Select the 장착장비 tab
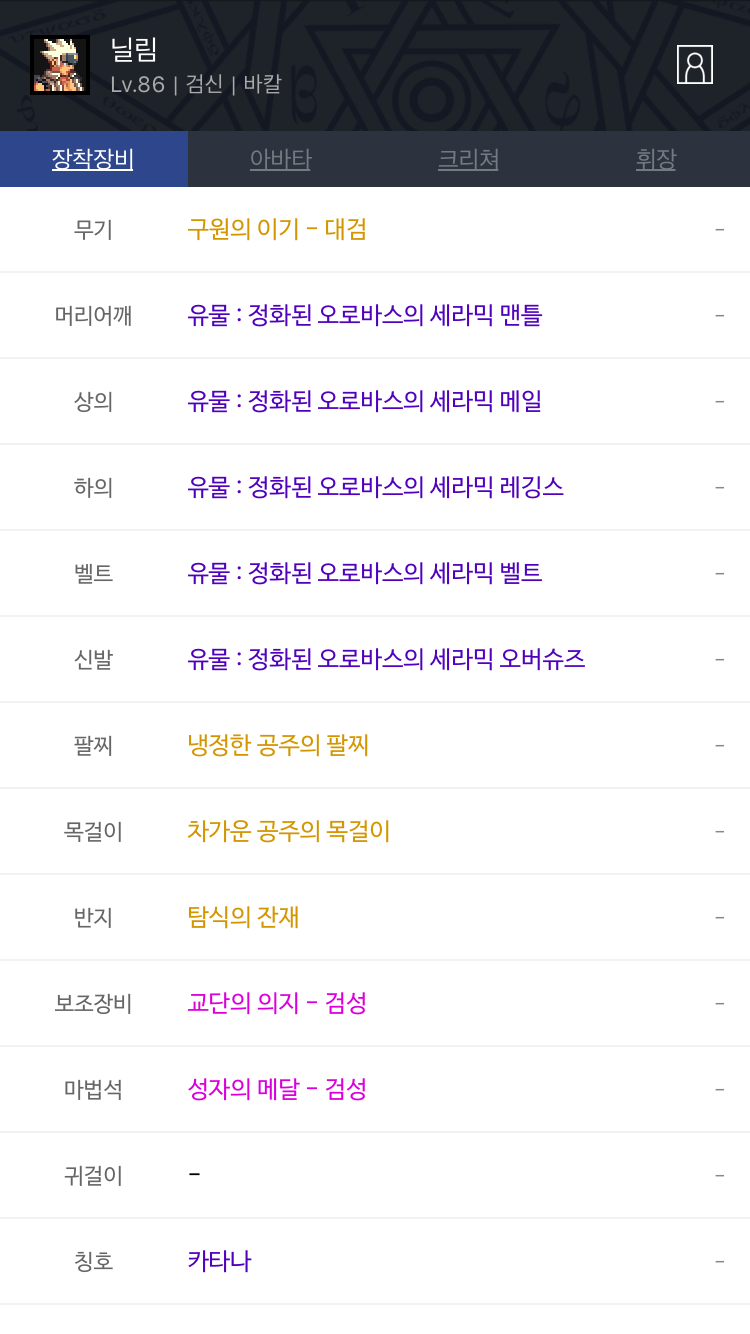This screenshot has height=1334, width=750. pos(93,159)
